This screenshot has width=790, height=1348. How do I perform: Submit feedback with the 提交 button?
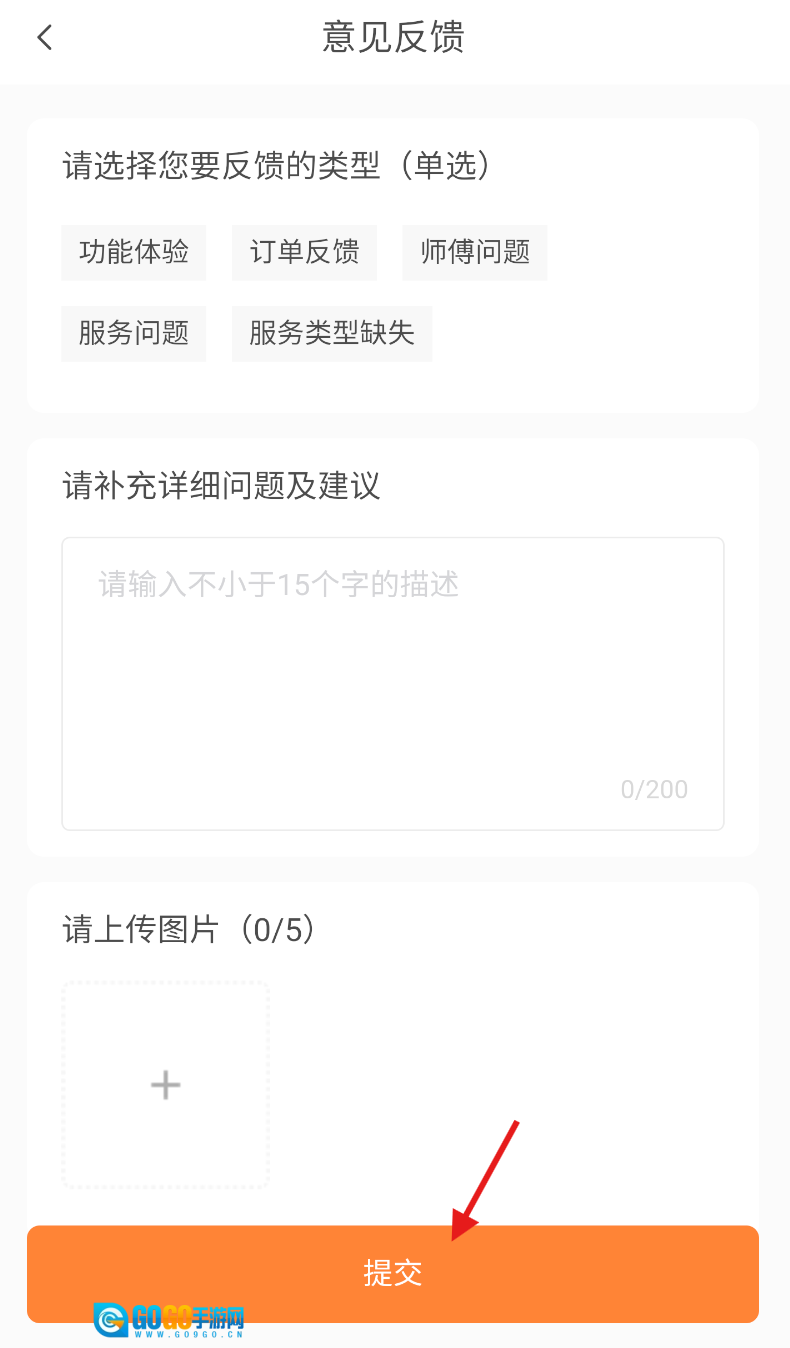coord(392,1273)
